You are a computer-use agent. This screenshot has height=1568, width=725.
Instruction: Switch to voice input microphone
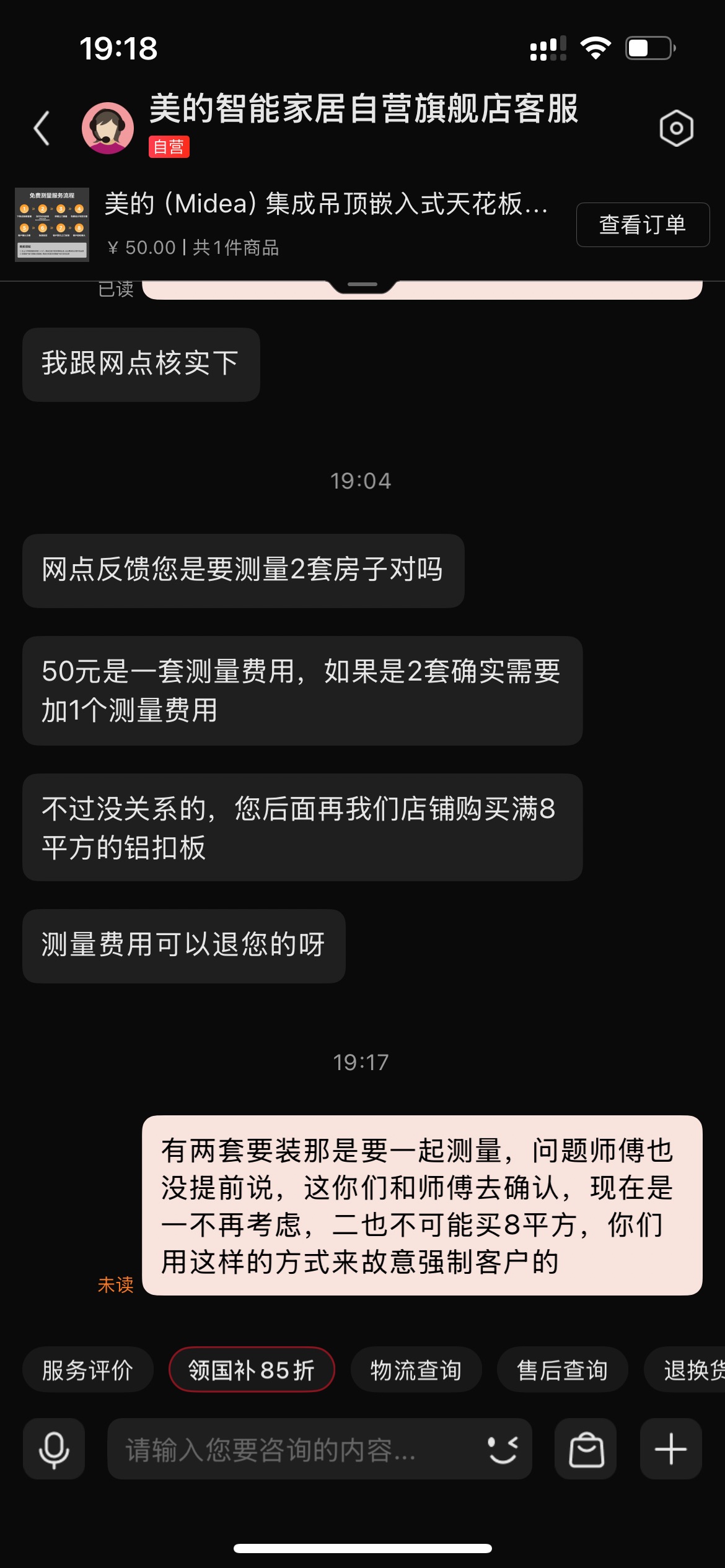pyautogui.click(x=54, y=1450)
